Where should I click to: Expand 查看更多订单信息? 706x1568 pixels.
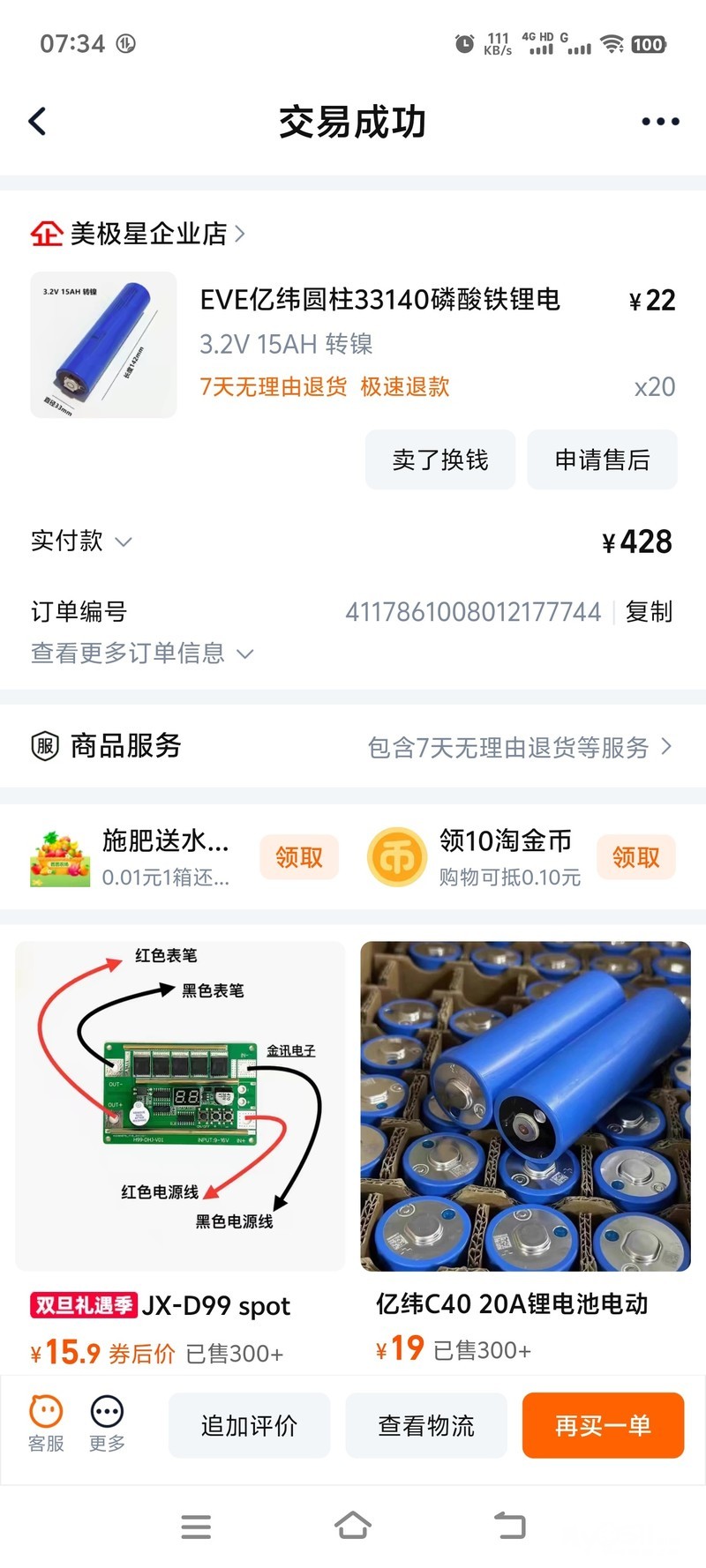[141, 653]
